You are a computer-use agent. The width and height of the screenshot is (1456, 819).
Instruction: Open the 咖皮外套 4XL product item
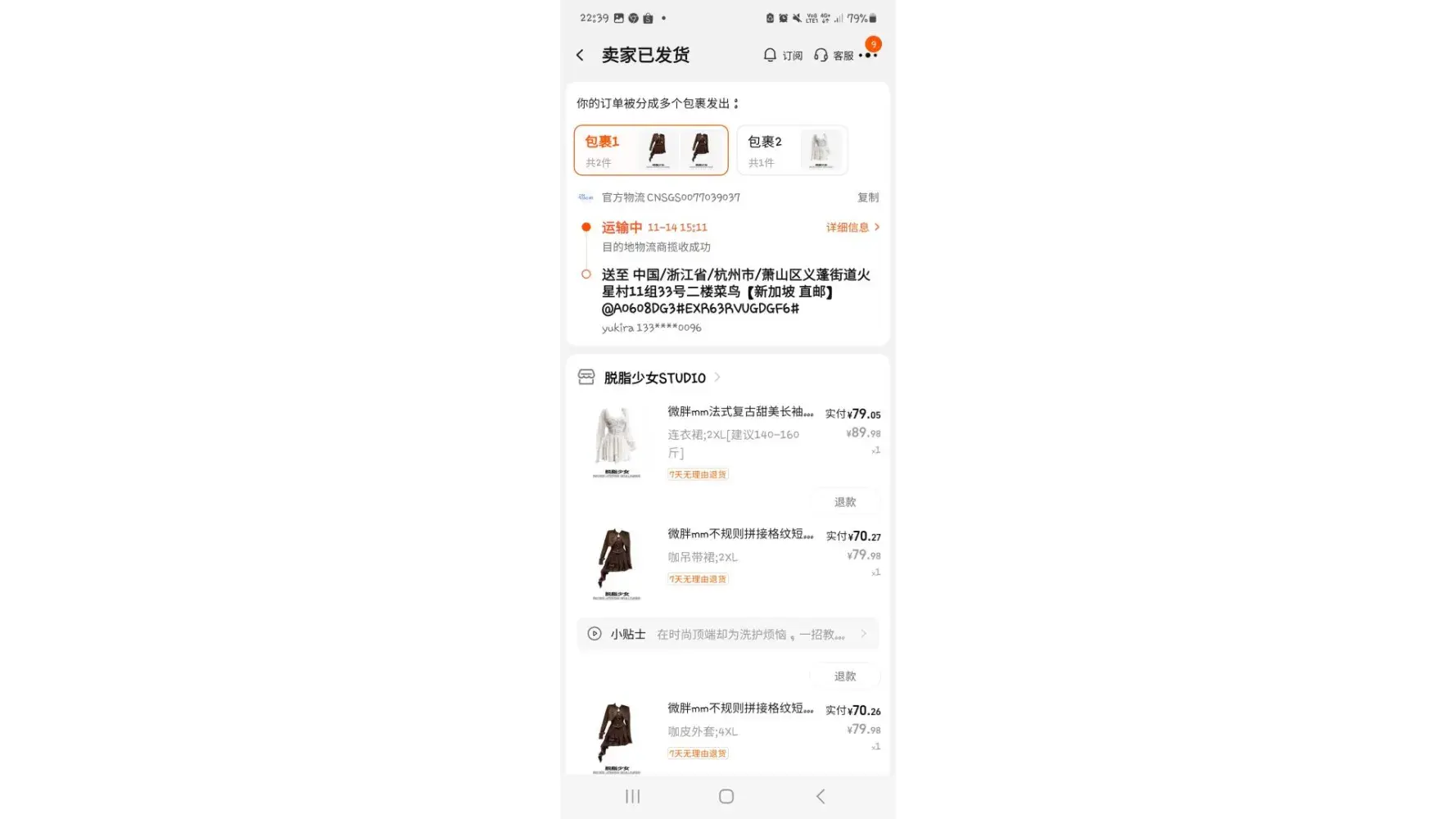click(739, 708)
